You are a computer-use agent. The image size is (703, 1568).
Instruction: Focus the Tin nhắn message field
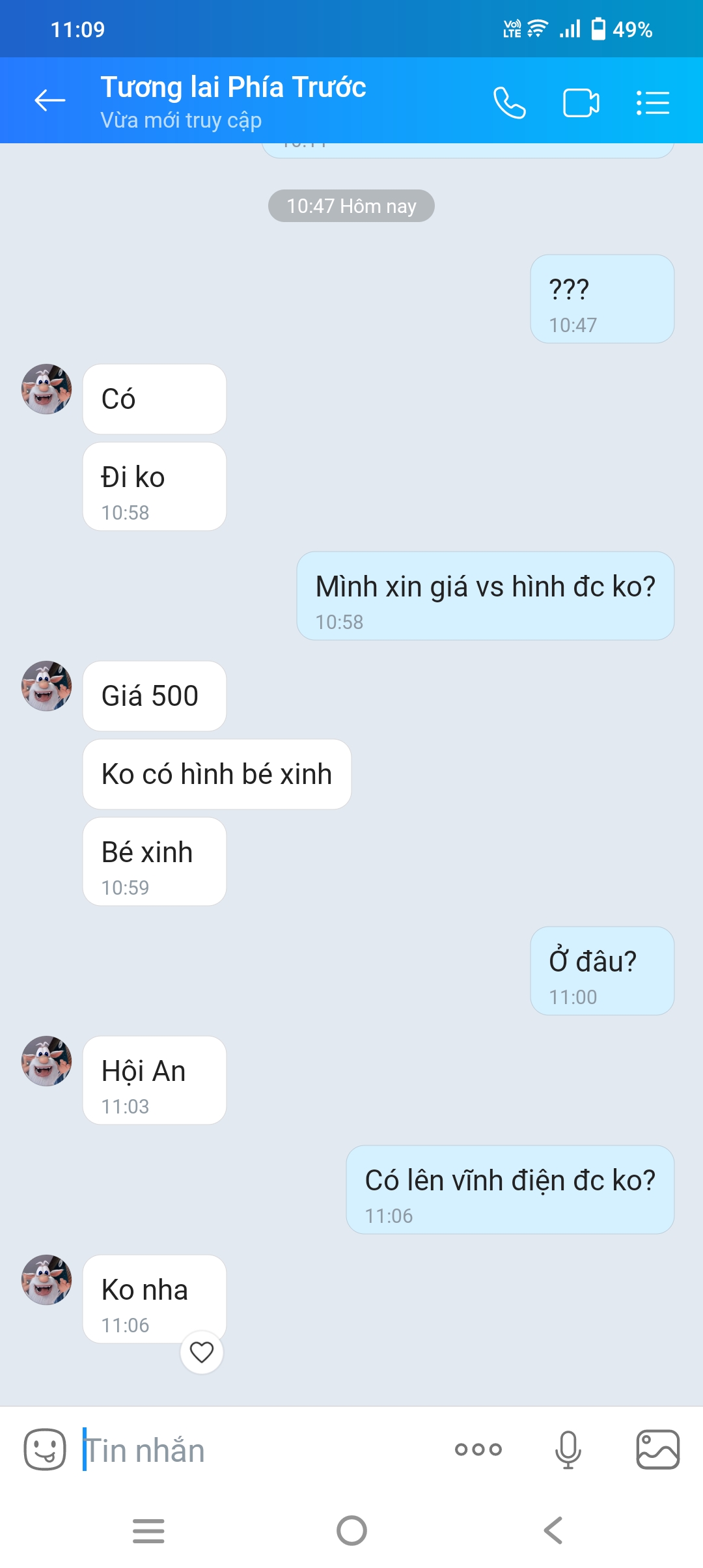click(260, 1451)
